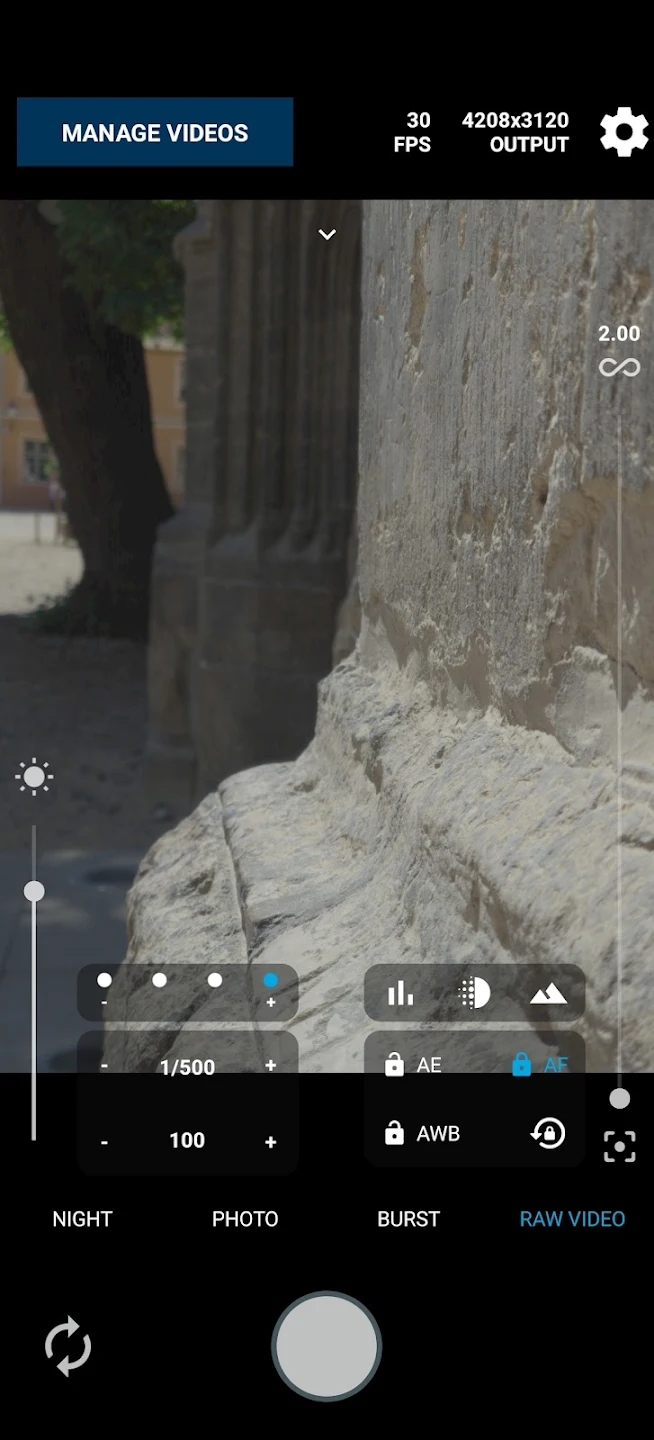Change the 4208x3120 output resolution
This screenshot has height=1440, width=654.
pos(515,132)
